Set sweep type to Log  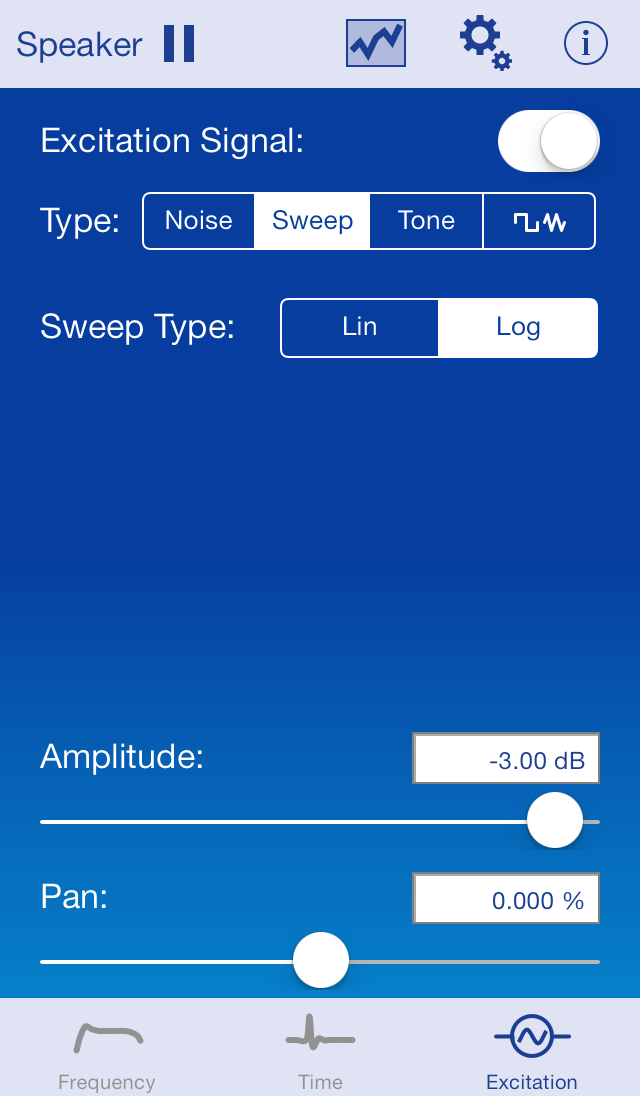(518, 328)
